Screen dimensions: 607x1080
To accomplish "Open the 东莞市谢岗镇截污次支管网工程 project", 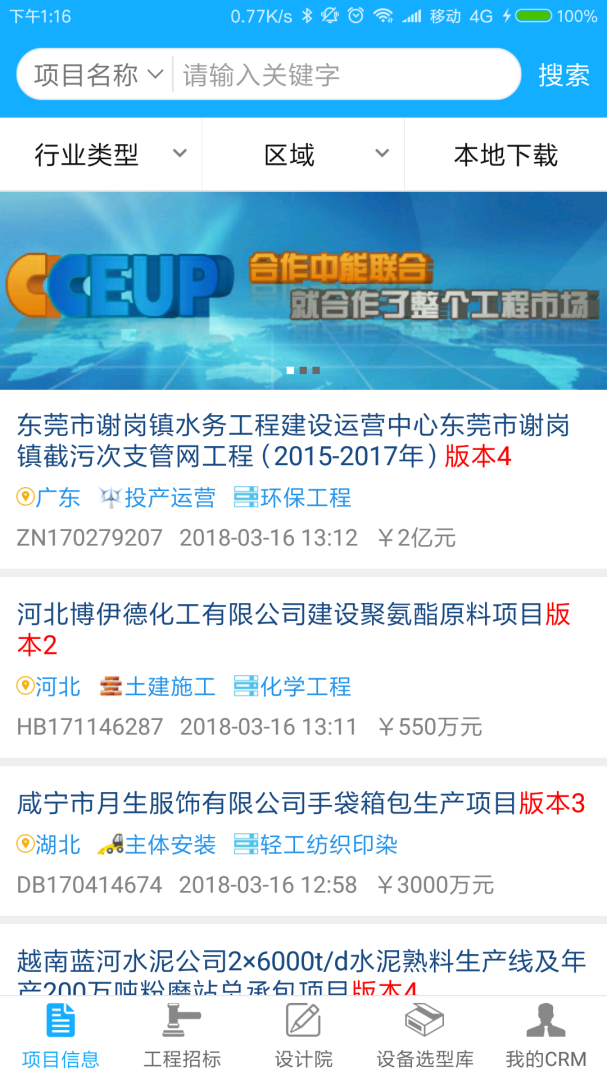I will click(x=292, y=441).
